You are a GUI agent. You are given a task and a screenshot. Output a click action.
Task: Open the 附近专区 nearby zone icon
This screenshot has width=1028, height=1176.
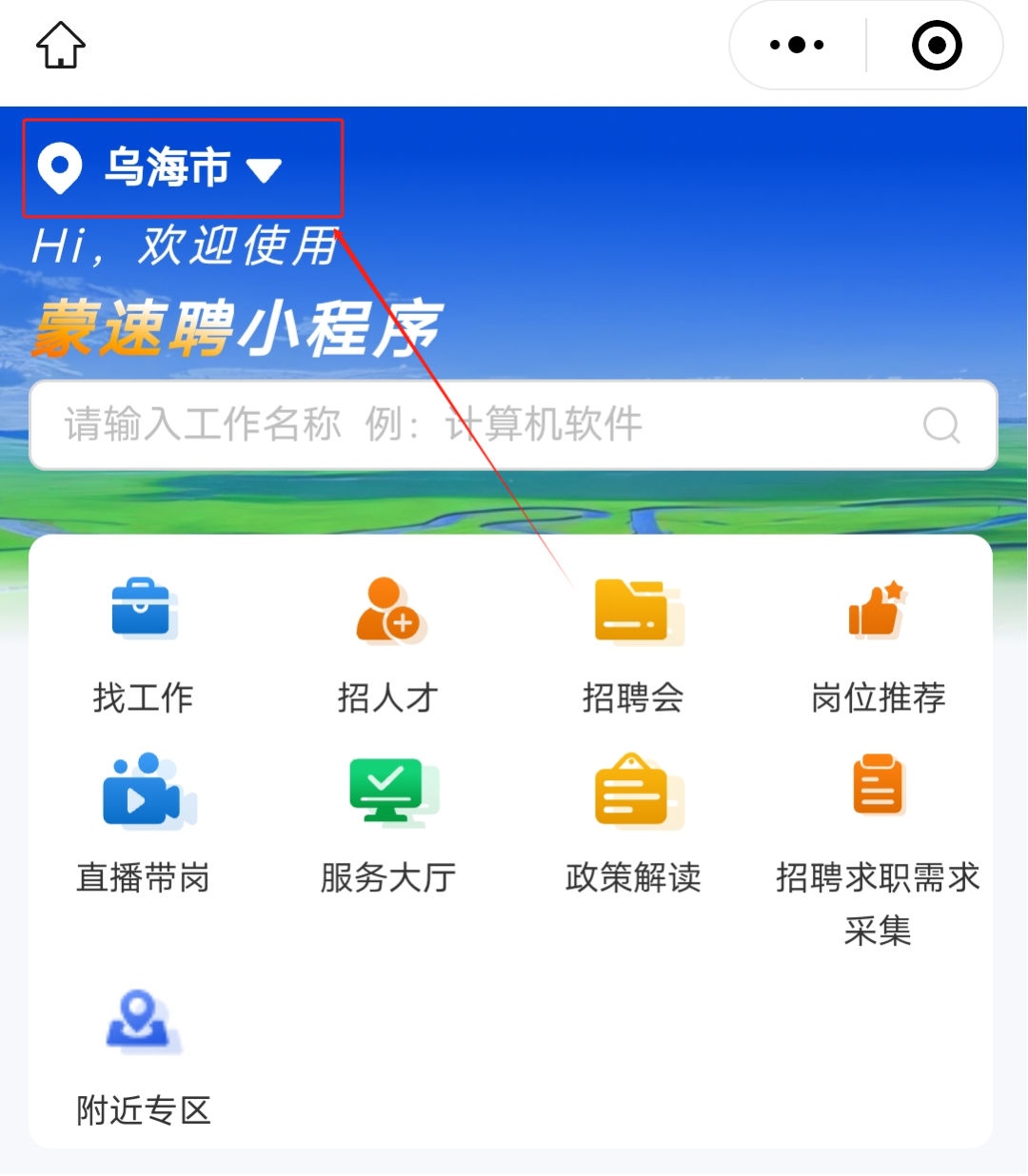tap(141, 1018)
